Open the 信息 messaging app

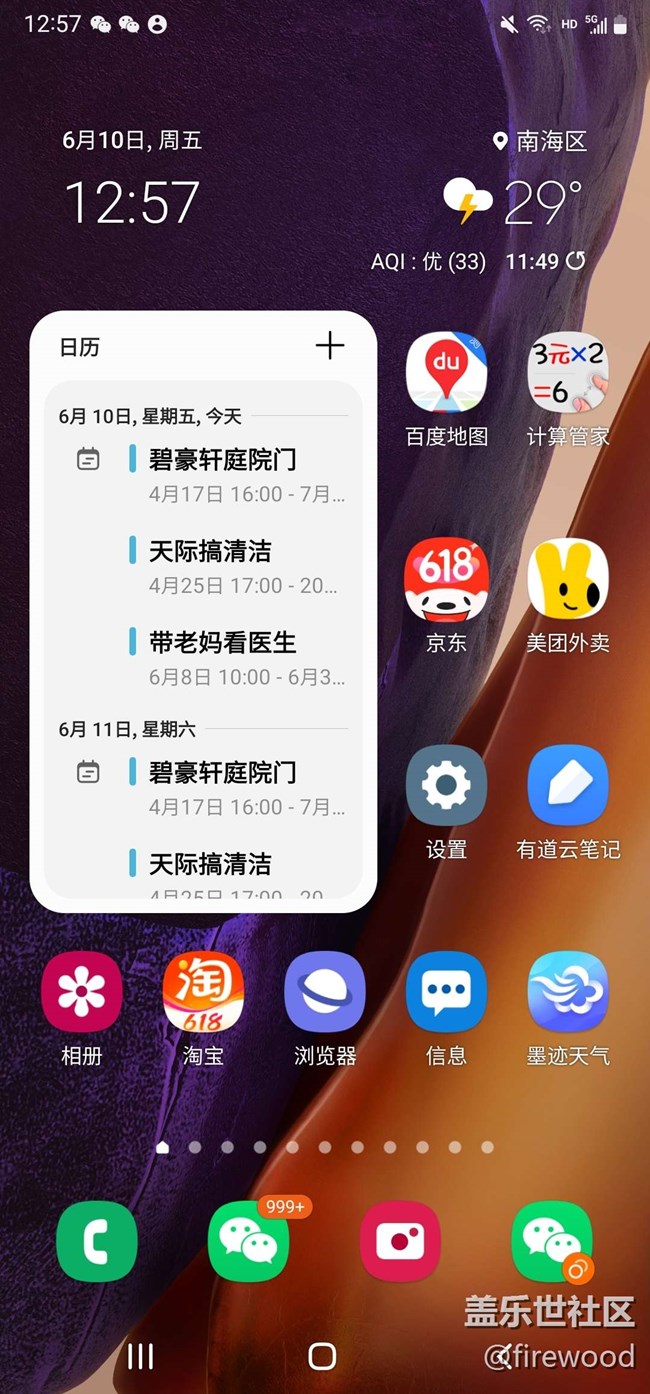pyautogui.click(x=446, y=992)
